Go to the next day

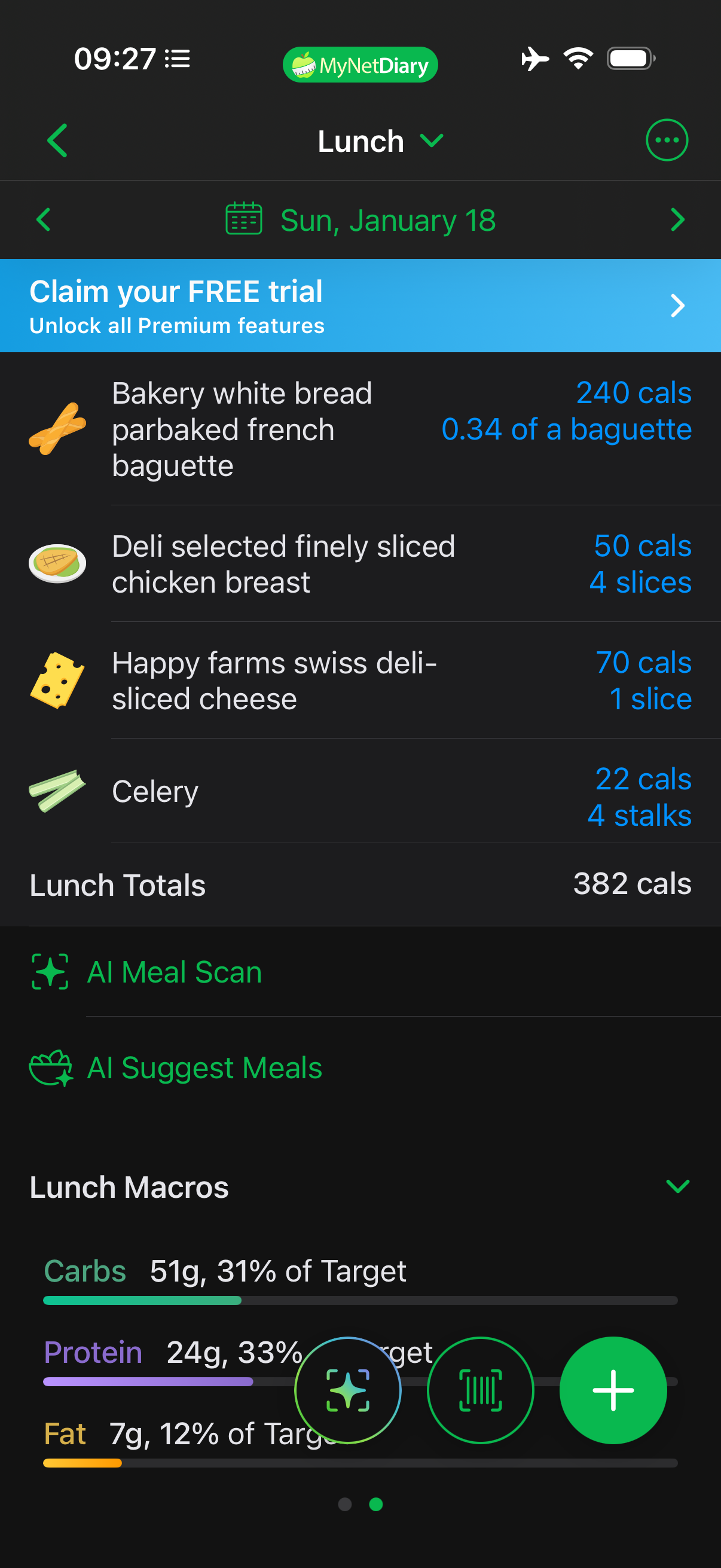677,219
